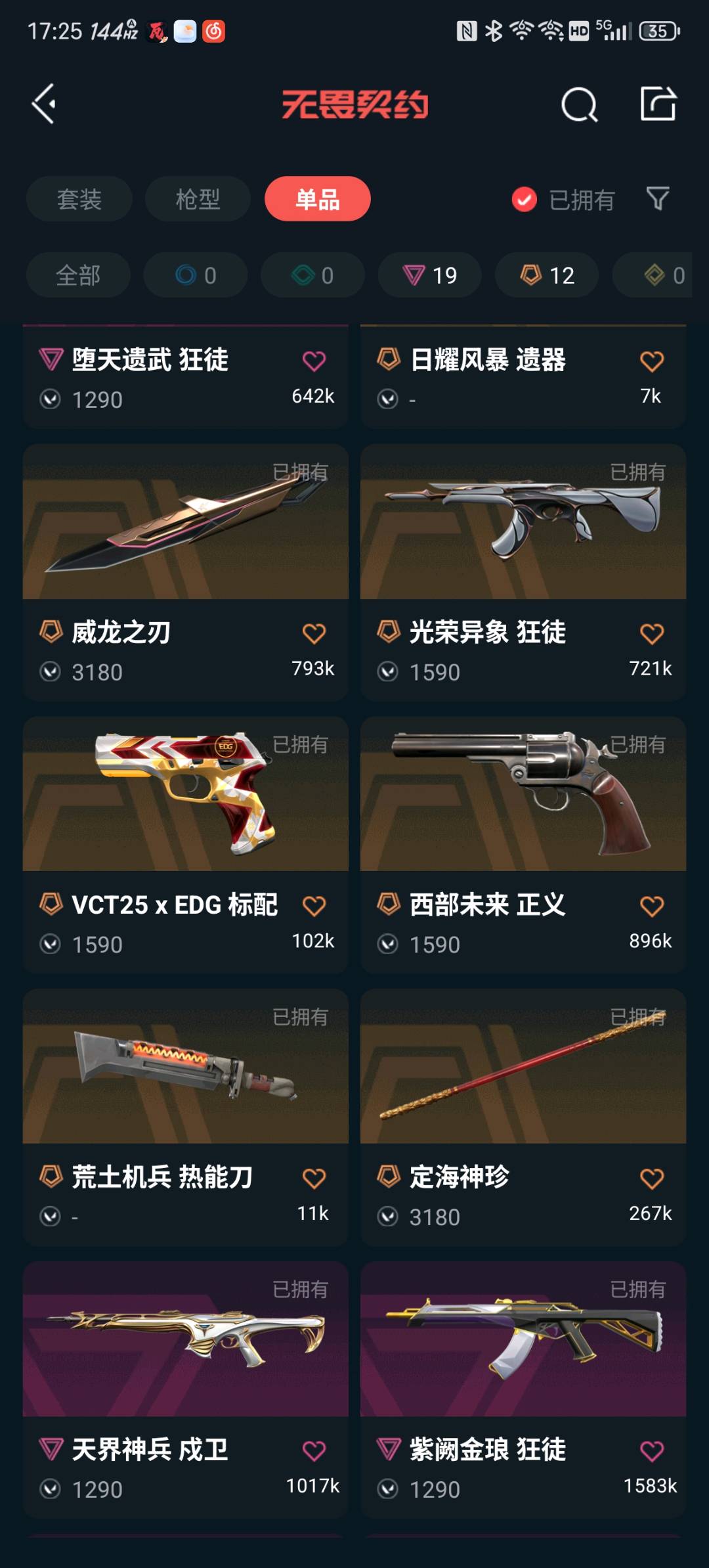Favorite the 定海神珍 skin
709x1568 pixels.
pos(651,1178)
